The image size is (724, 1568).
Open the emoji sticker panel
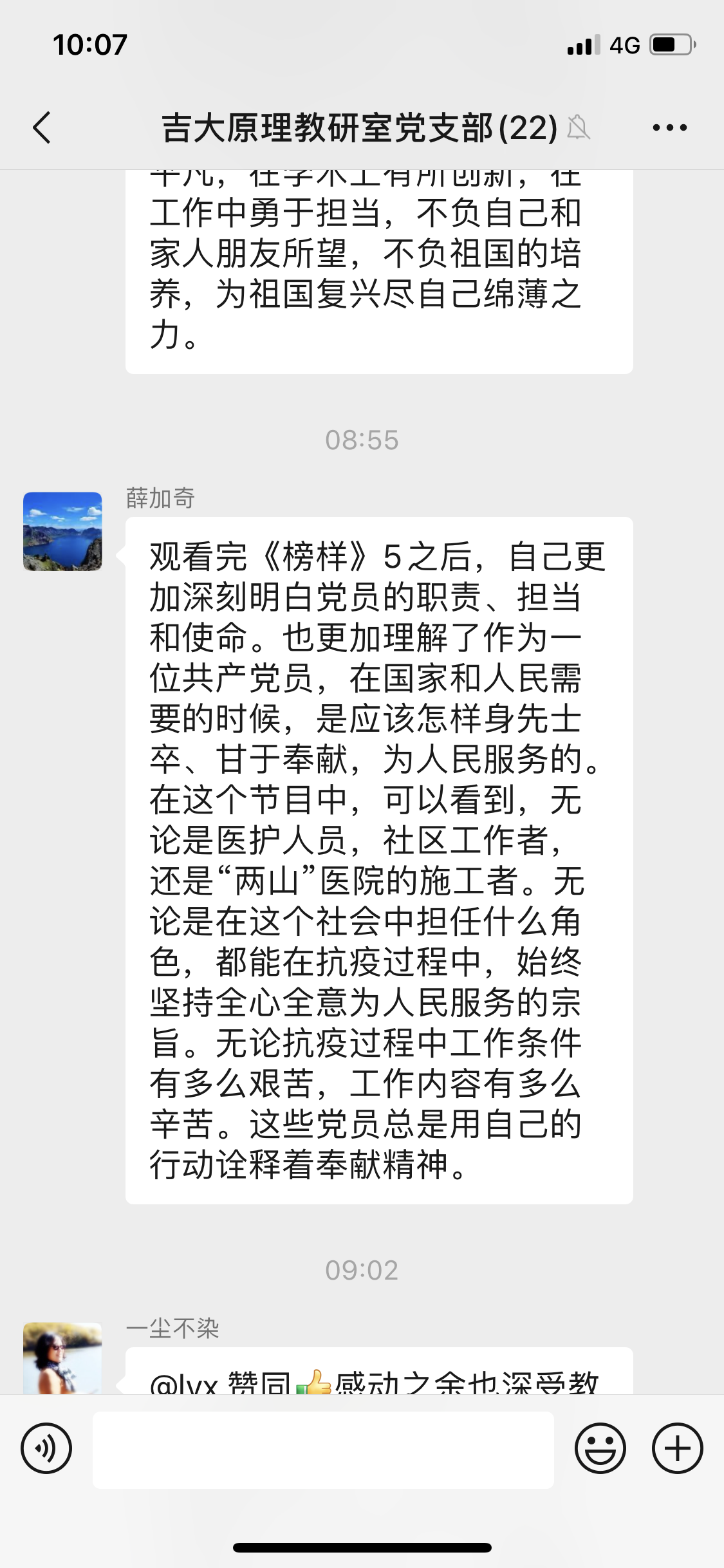(x=600, y=1448)
